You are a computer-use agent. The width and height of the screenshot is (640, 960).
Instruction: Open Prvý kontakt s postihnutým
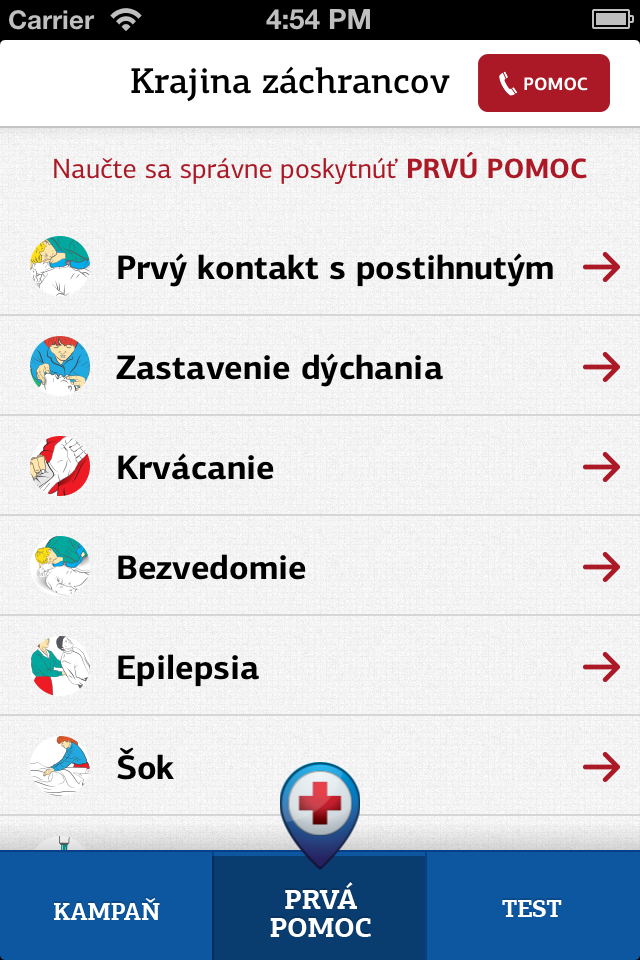pos(320,267)
